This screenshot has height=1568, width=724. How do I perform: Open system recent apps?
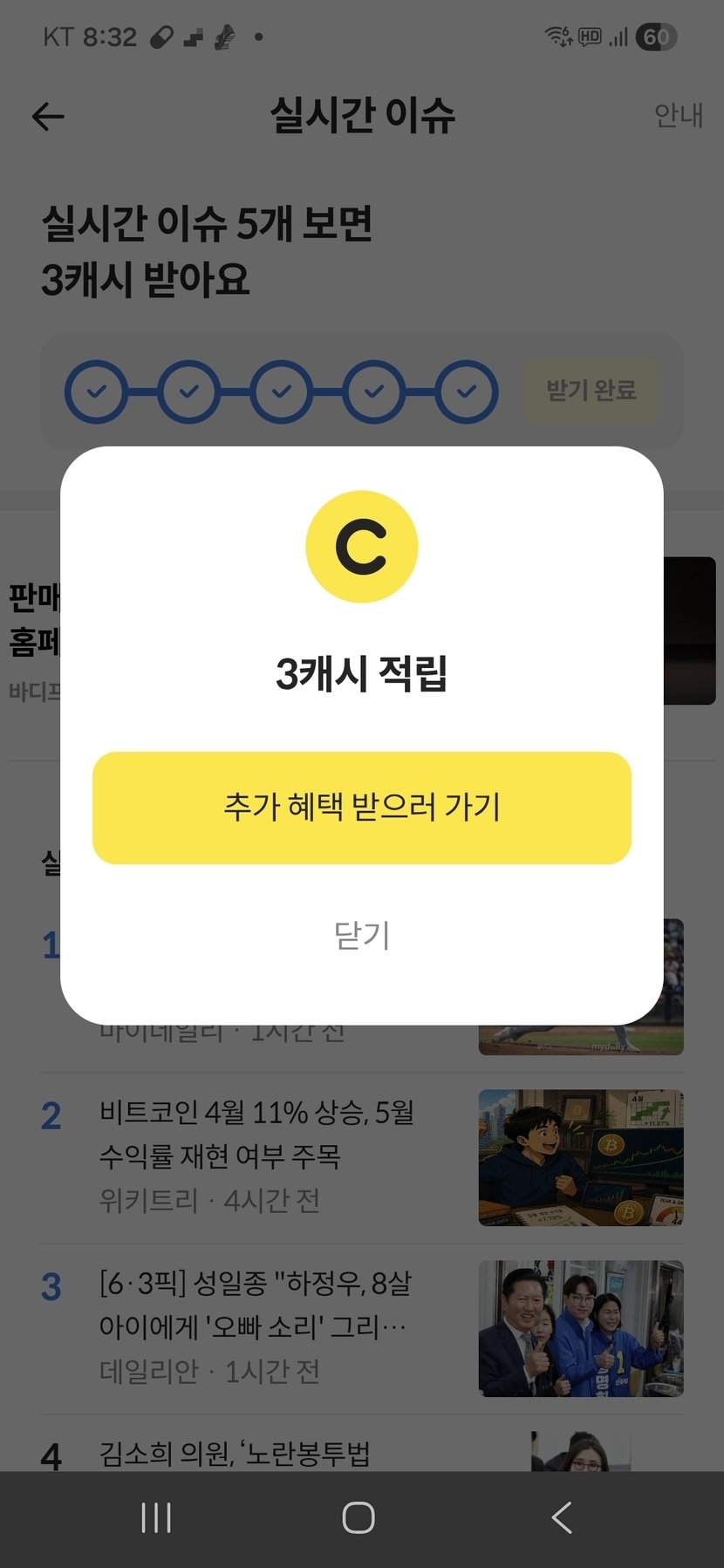click(x=156, y=1517)
